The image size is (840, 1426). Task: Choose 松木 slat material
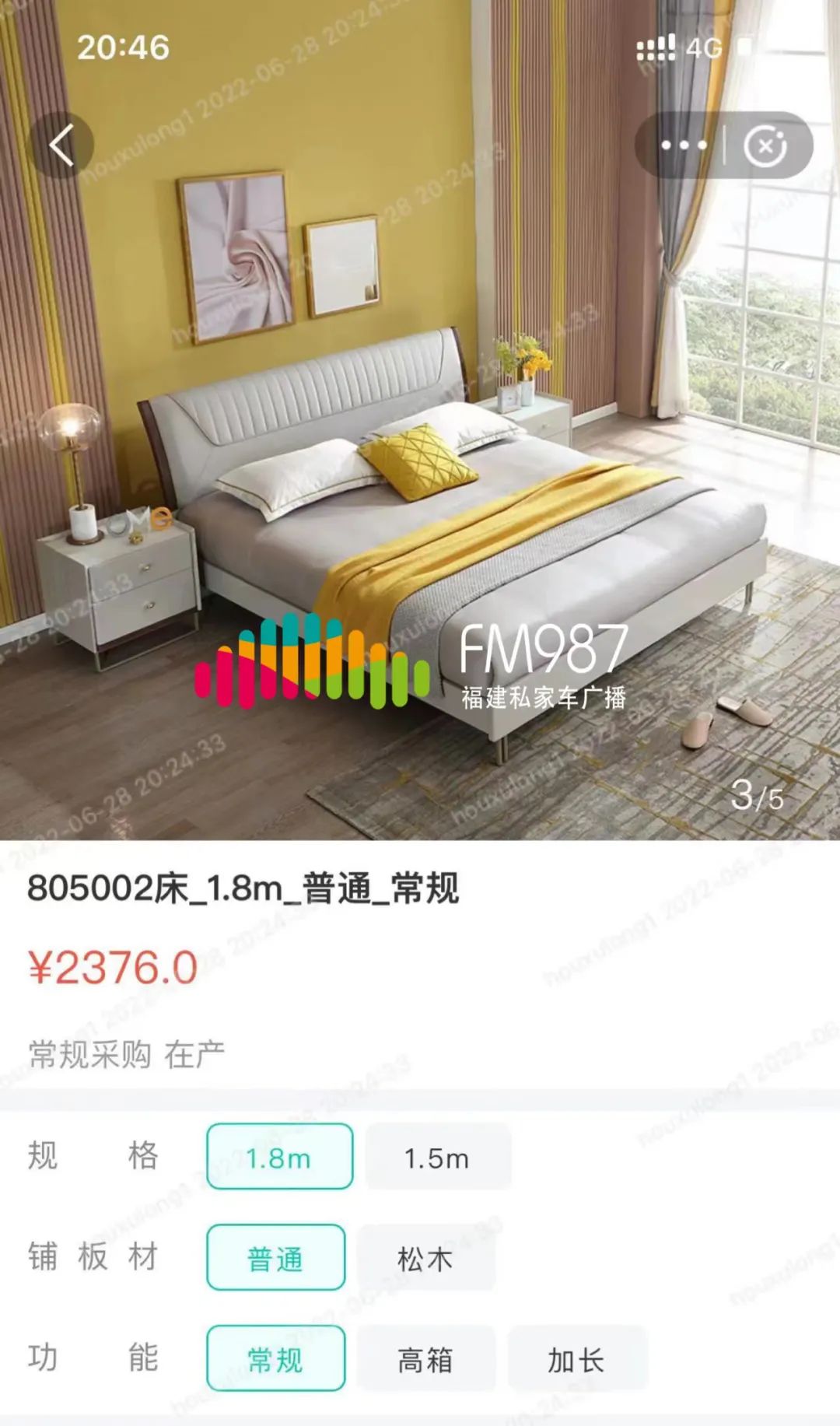coord(425,1258)
